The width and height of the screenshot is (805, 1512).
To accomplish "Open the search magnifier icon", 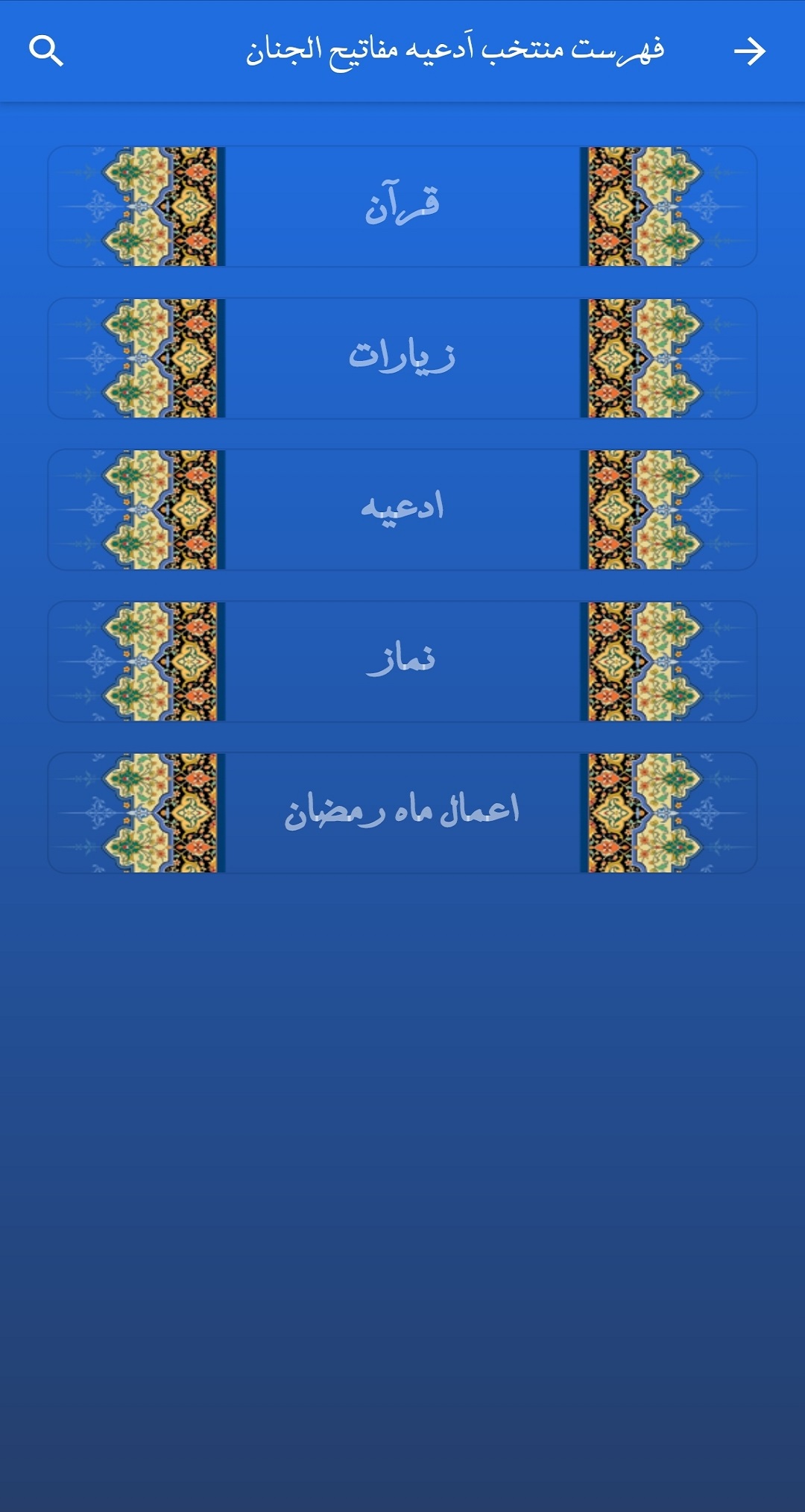I will [46, 51].
